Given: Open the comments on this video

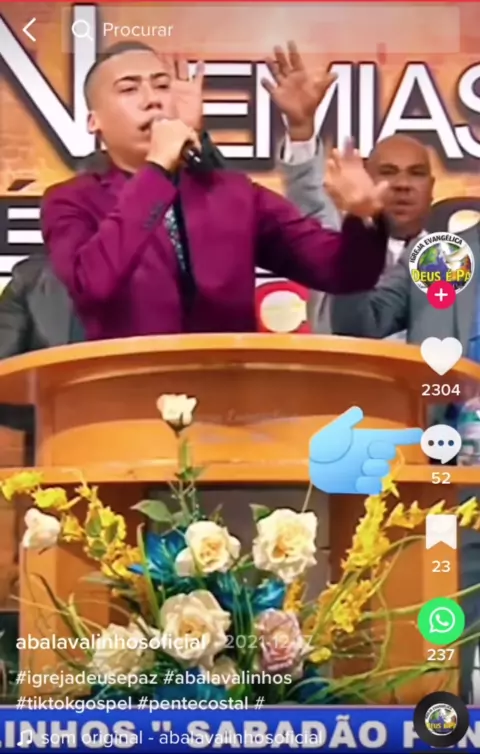Looking at the screenshot, I should pyautogui.click(x=441, y=443).
